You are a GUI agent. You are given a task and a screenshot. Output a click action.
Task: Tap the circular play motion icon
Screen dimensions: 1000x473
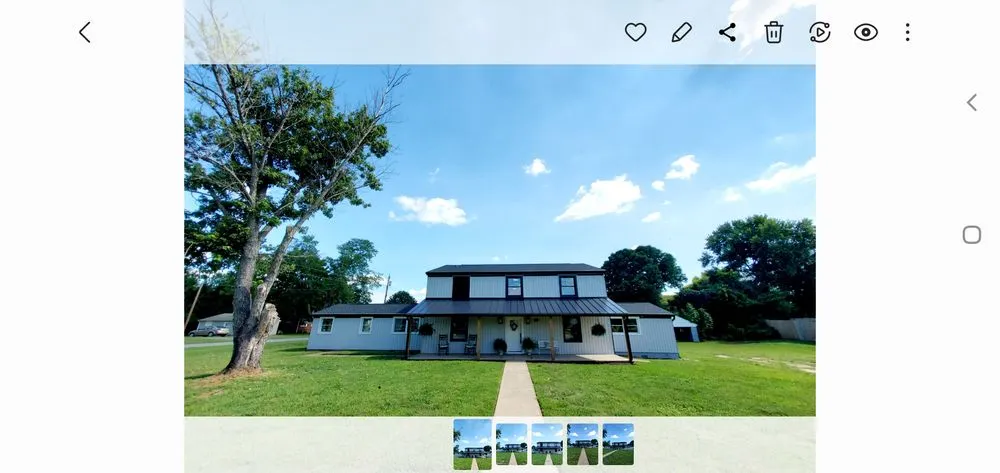(820, 33)
